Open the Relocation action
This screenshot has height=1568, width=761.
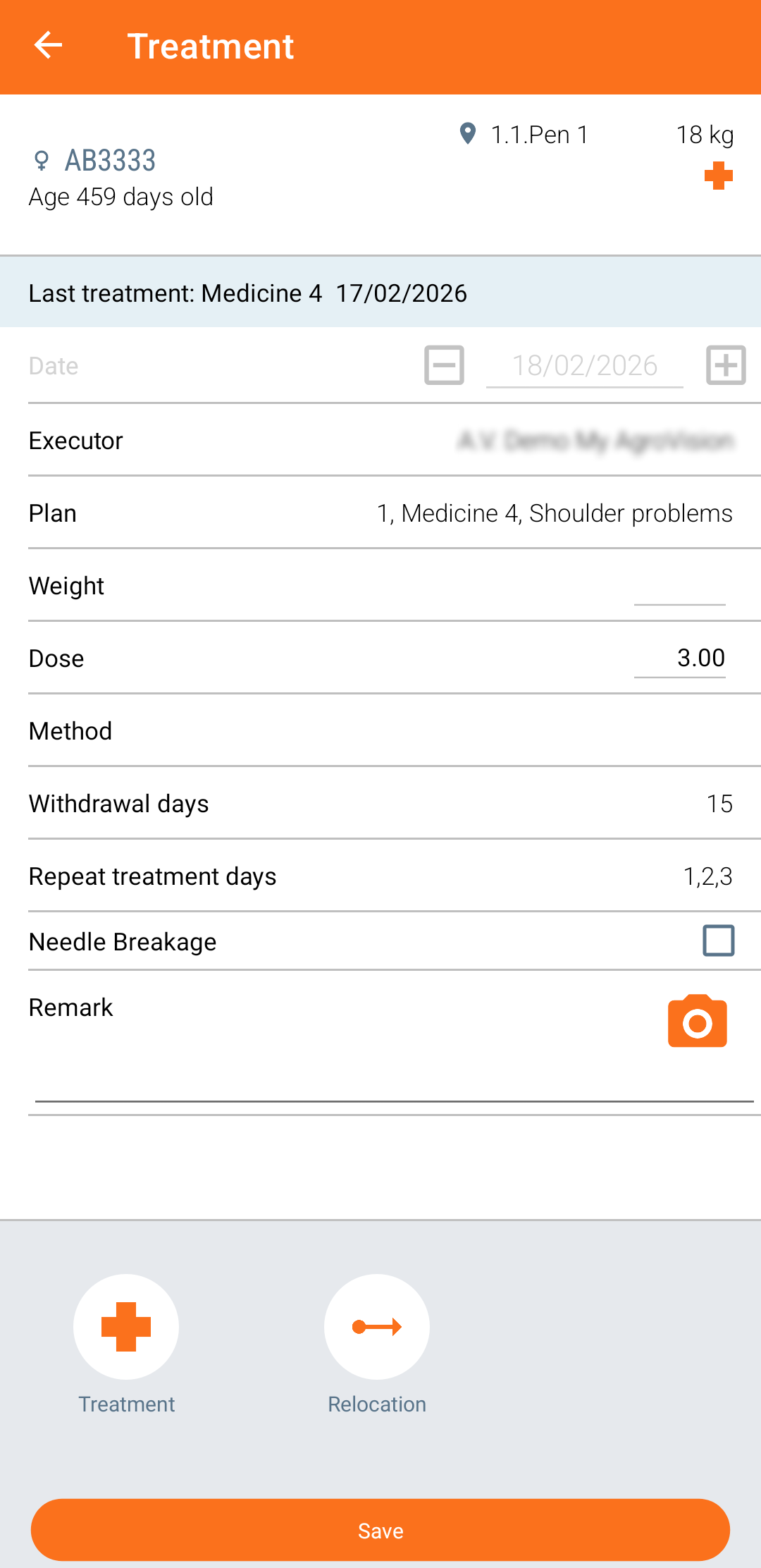(377, 1327)
